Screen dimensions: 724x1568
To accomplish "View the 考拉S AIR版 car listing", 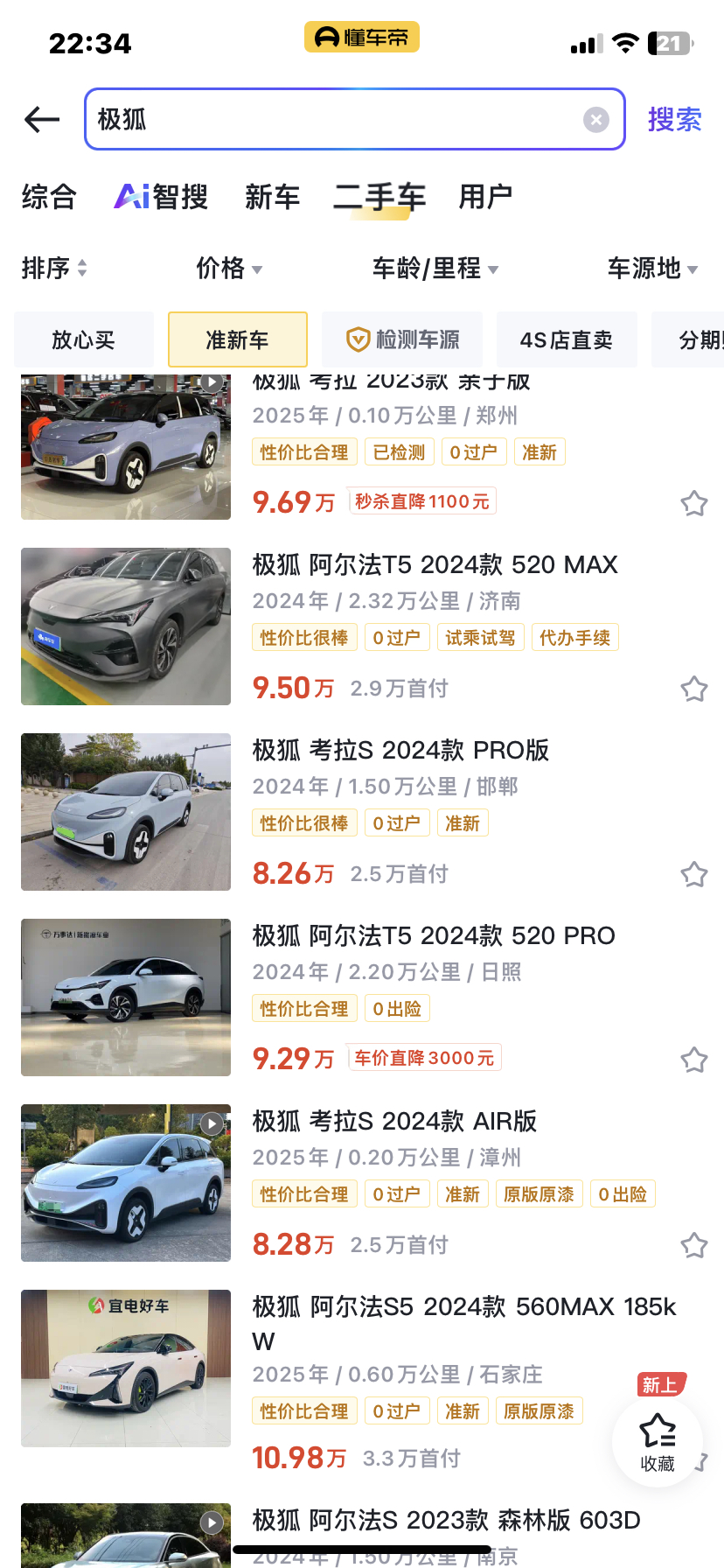I will coord(394,1122).
